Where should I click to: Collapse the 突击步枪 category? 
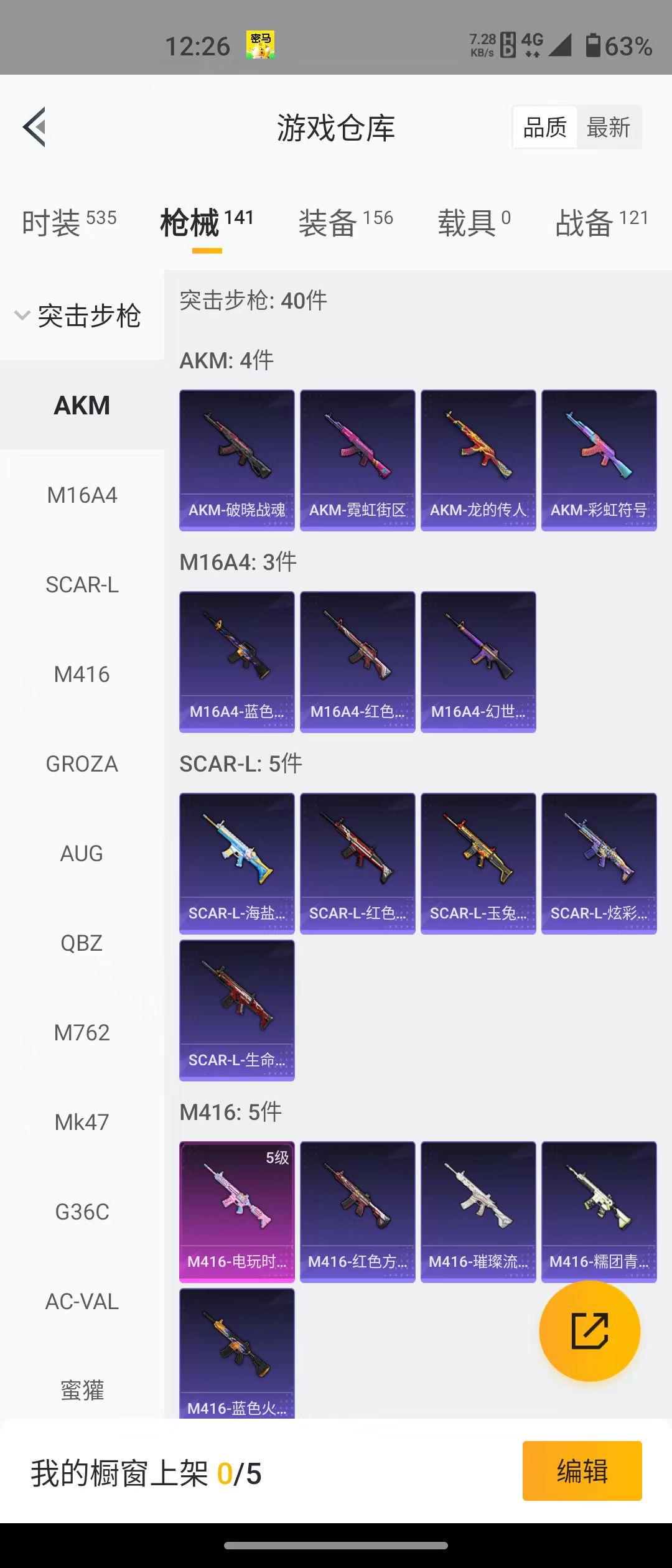coord(78,315)
